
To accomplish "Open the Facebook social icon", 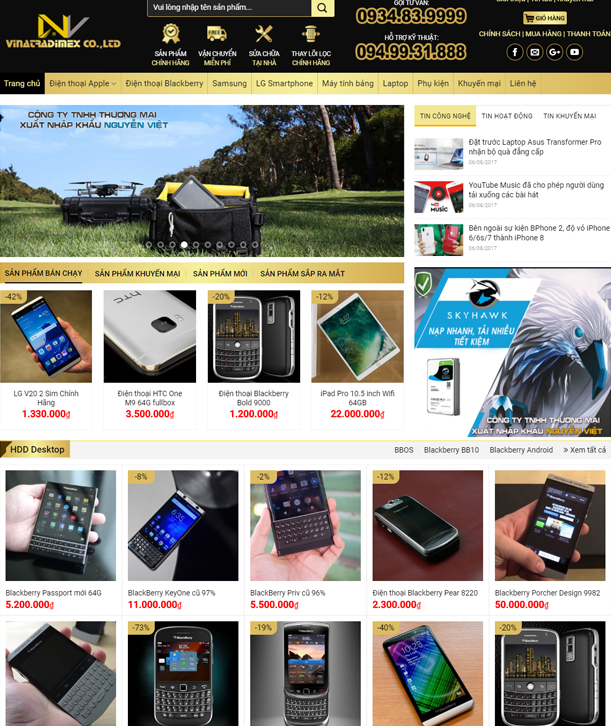I will pos(514,52).
